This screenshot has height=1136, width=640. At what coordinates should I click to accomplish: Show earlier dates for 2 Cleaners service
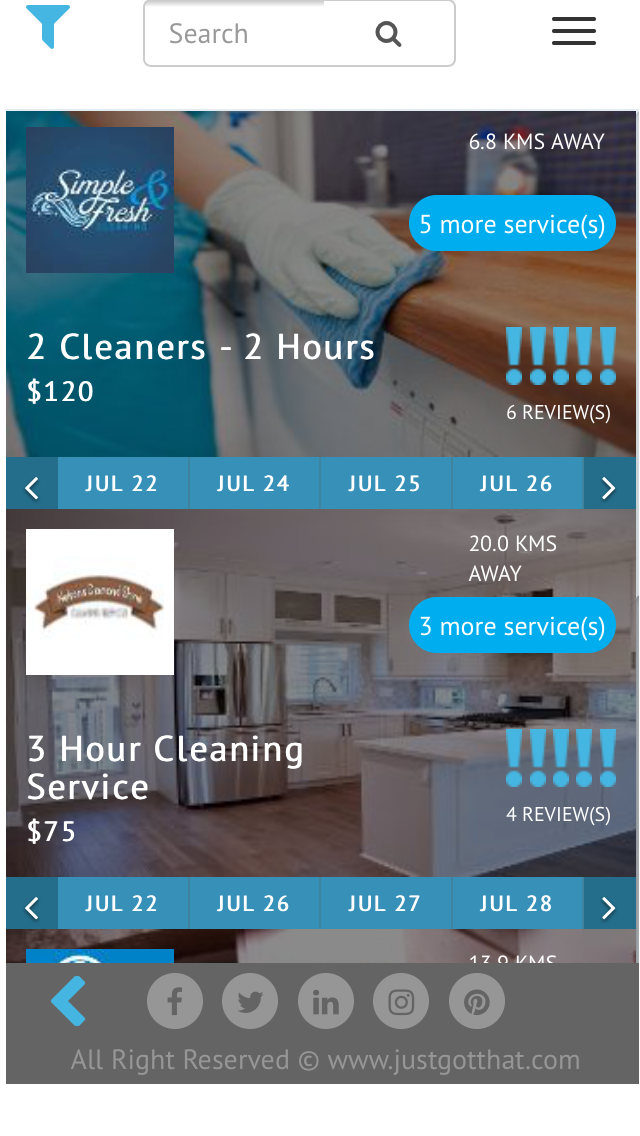click(x=32, y=486)
